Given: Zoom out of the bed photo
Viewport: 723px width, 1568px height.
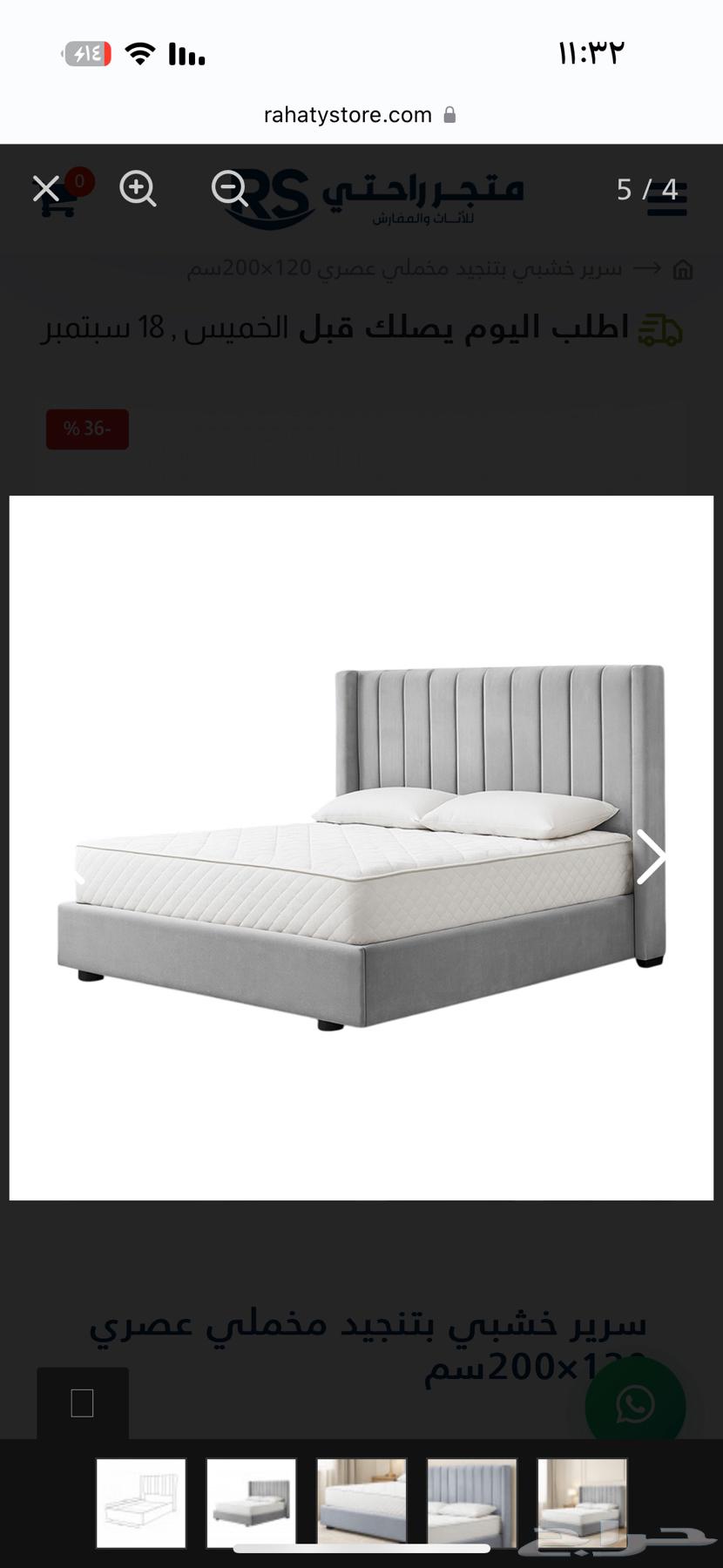Looking at the screenshot, I should pyautogui.click(x=230, y=188).
